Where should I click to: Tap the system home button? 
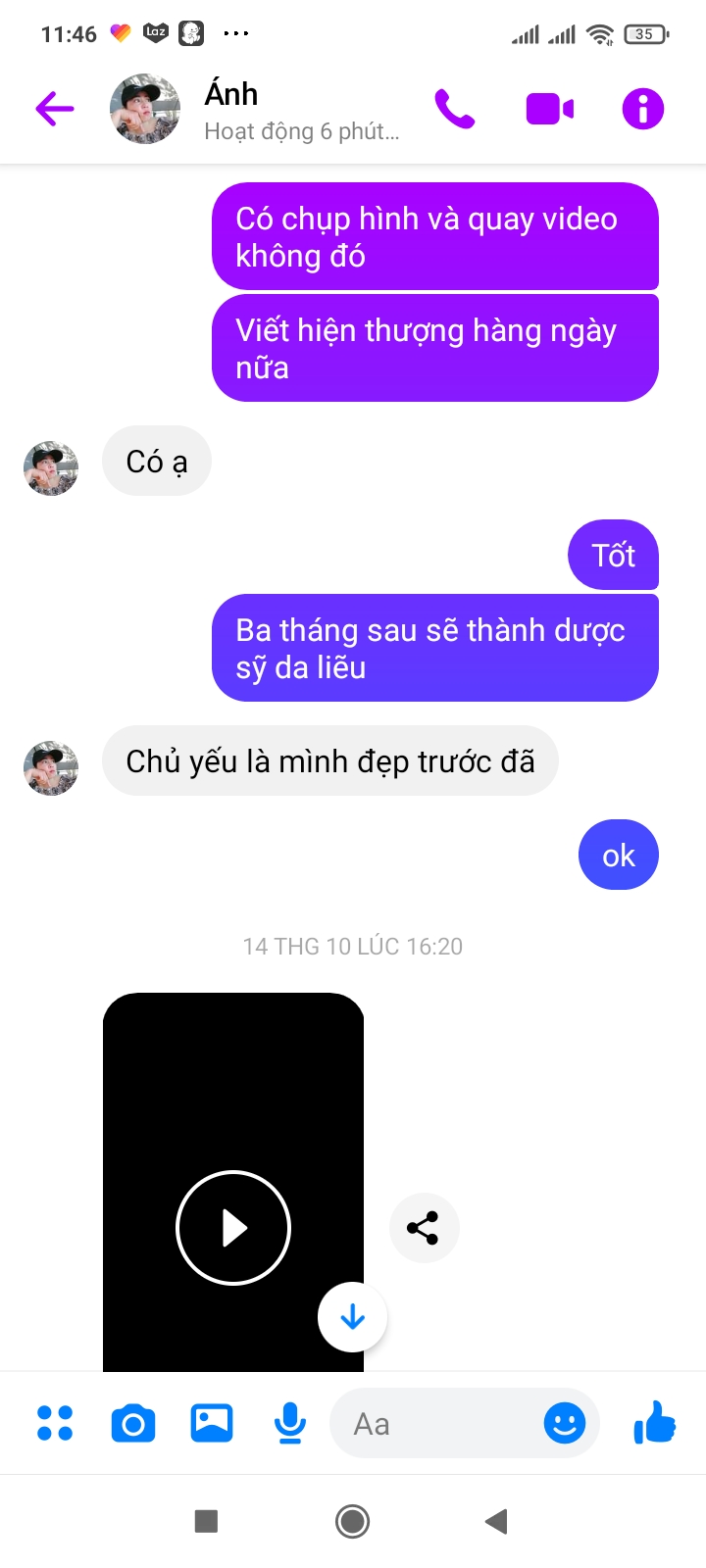coord(353,1521)
